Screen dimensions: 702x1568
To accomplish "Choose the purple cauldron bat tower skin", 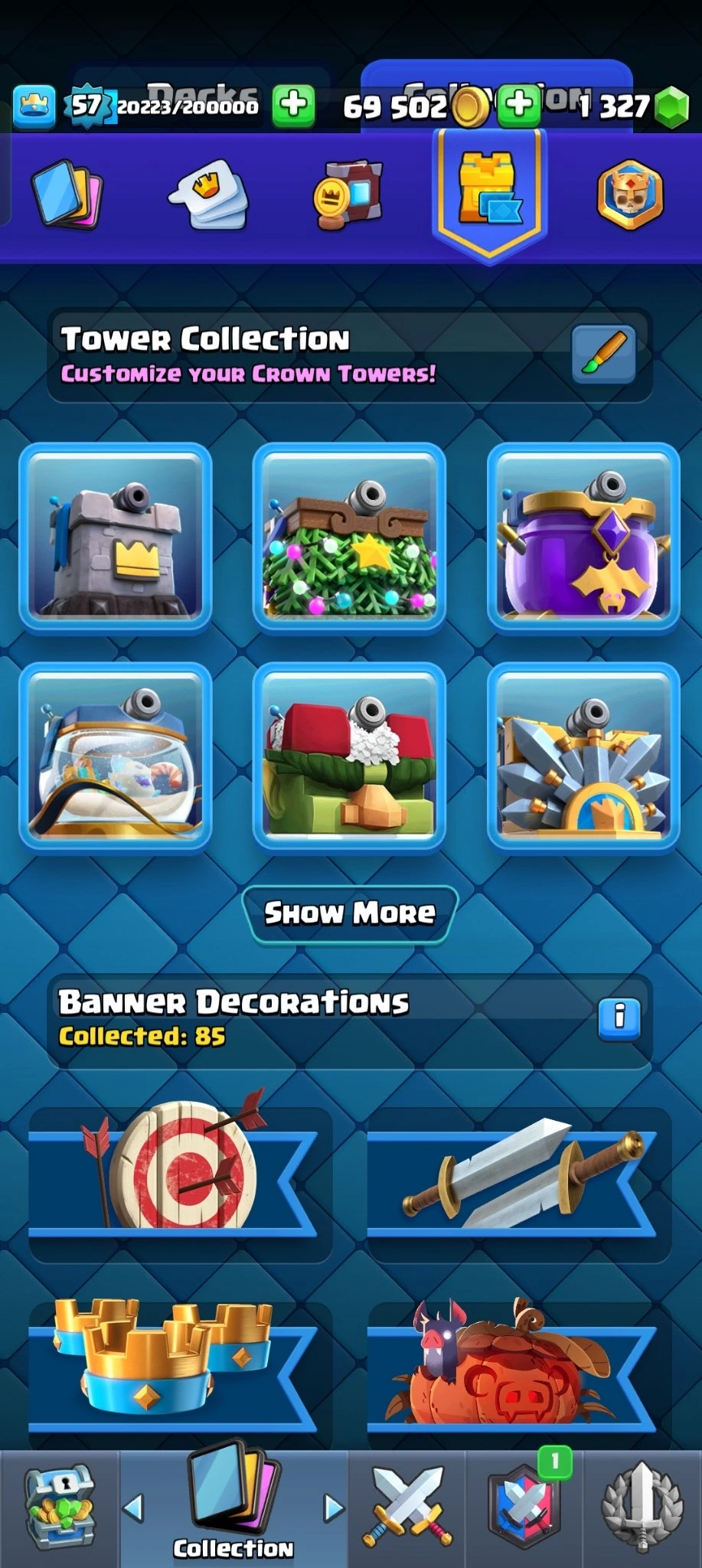I will pyautogui.click(x=583, y=537).
